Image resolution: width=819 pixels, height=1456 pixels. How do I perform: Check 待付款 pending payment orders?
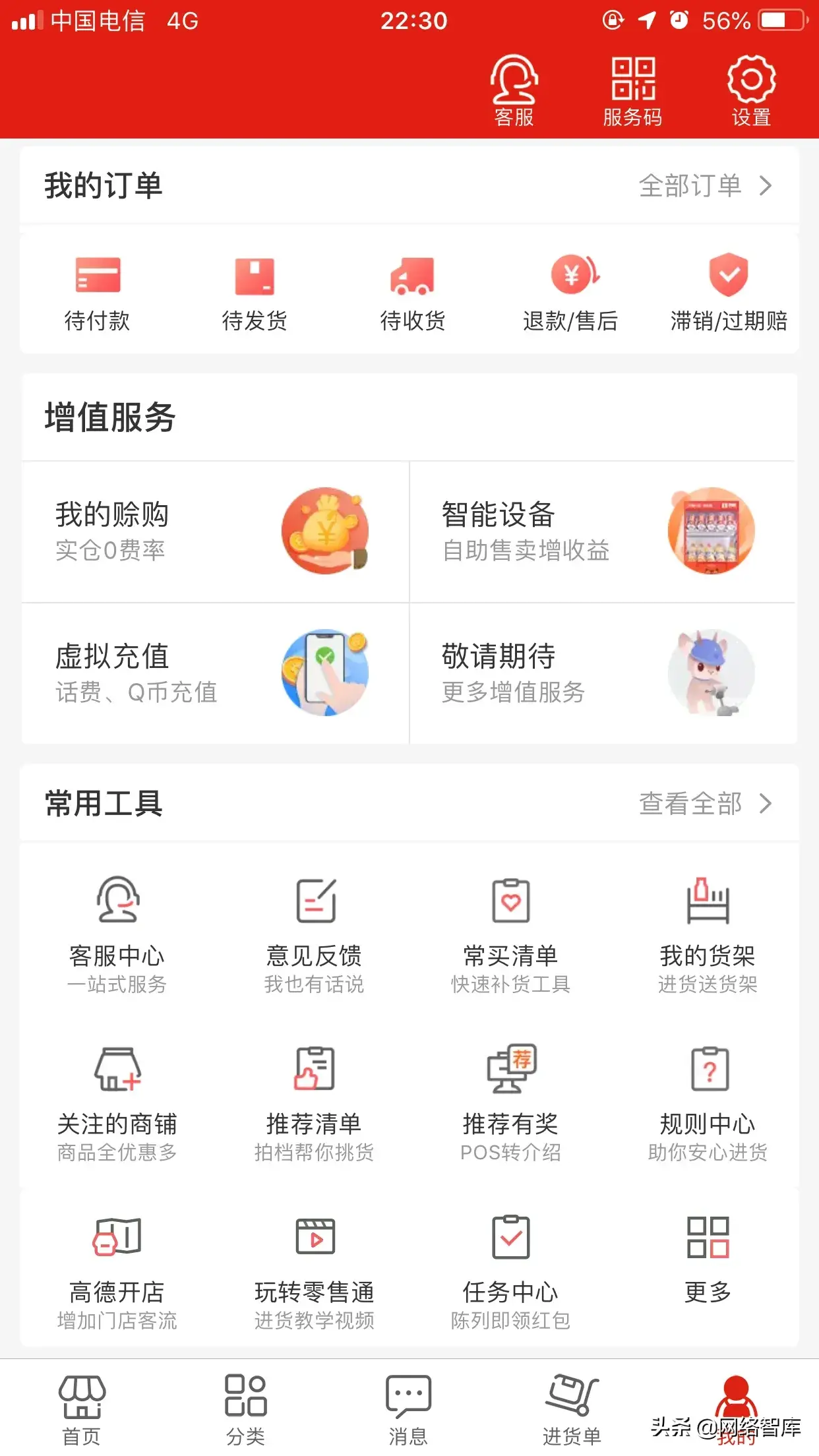(x=97, y=290)
